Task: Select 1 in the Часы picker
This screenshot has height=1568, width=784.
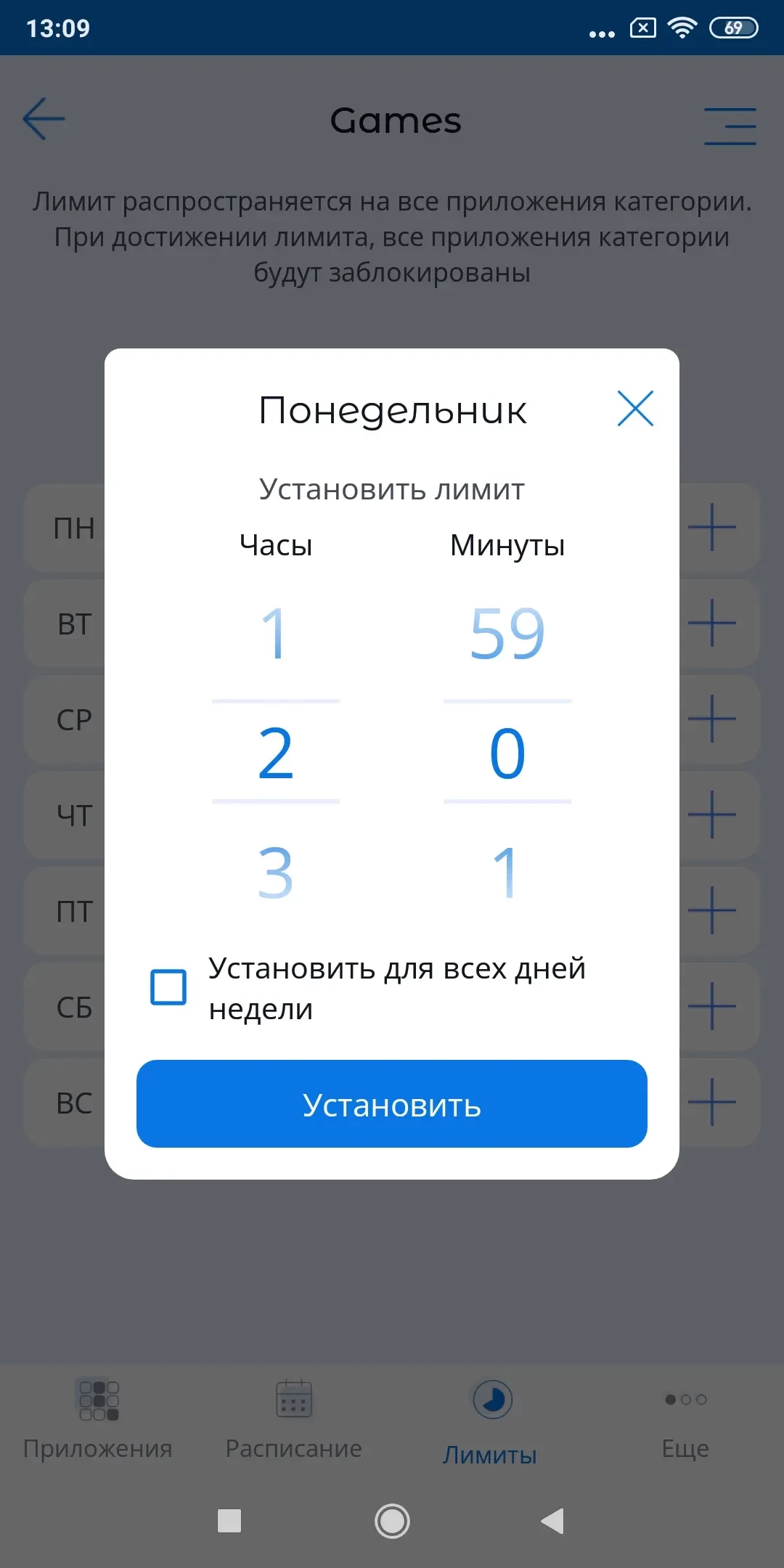Action: (275, 634)
